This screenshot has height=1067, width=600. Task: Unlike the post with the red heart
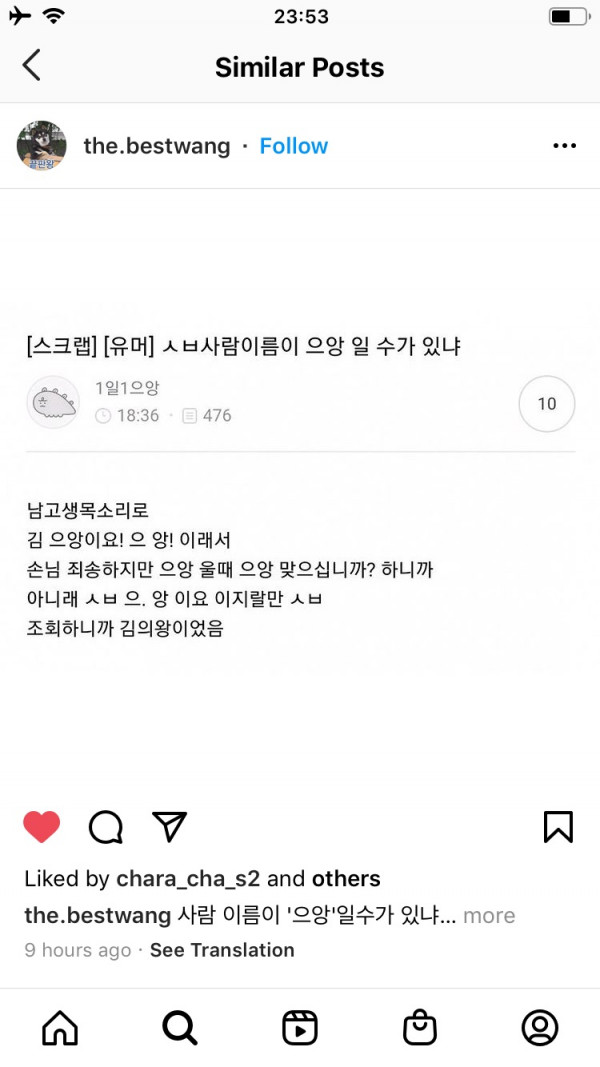tap(42, 827)
